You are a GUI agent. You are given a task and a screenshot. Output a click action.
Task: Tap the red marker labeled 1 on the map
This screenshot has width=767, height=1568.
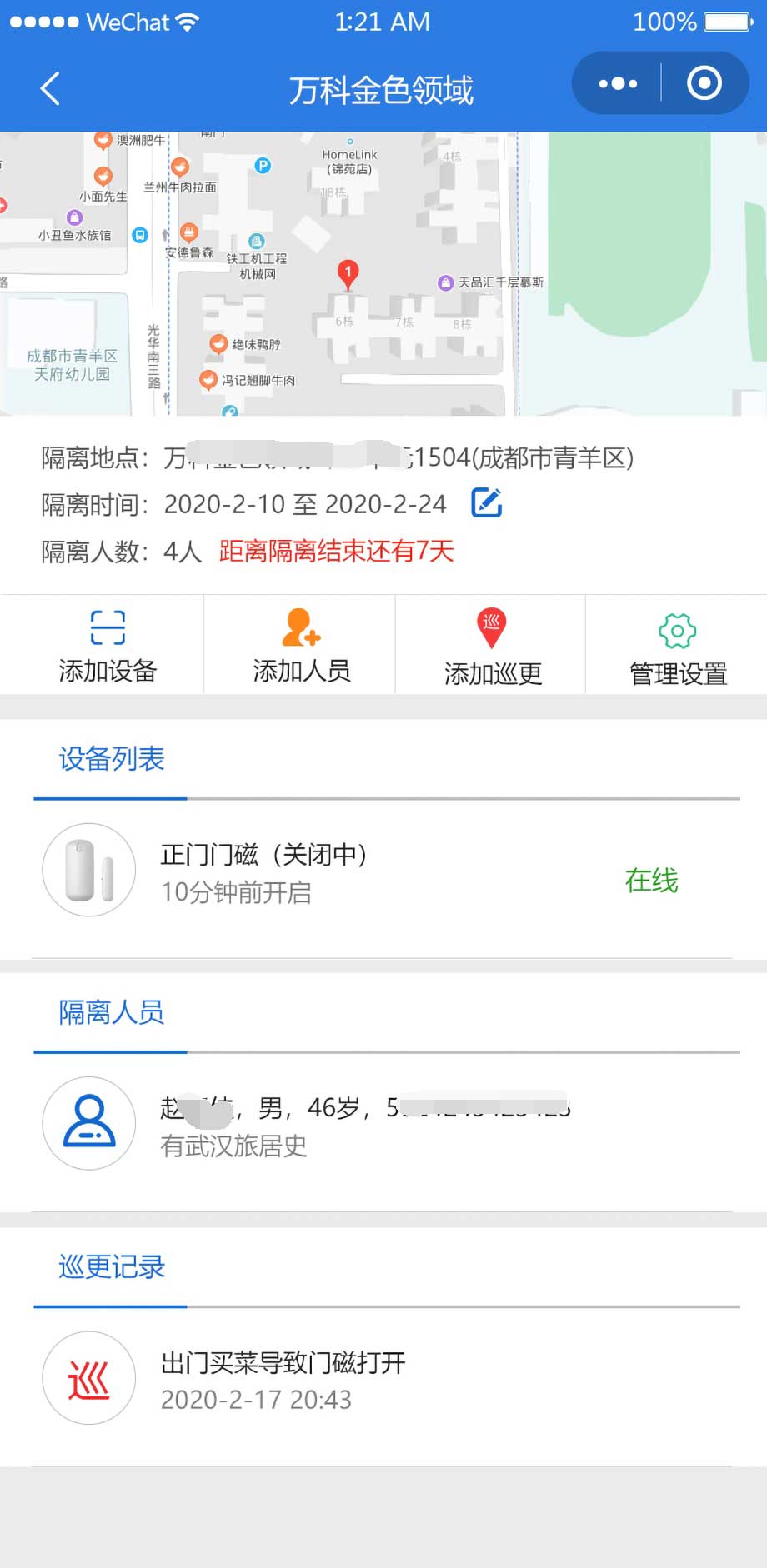[348, 275]
